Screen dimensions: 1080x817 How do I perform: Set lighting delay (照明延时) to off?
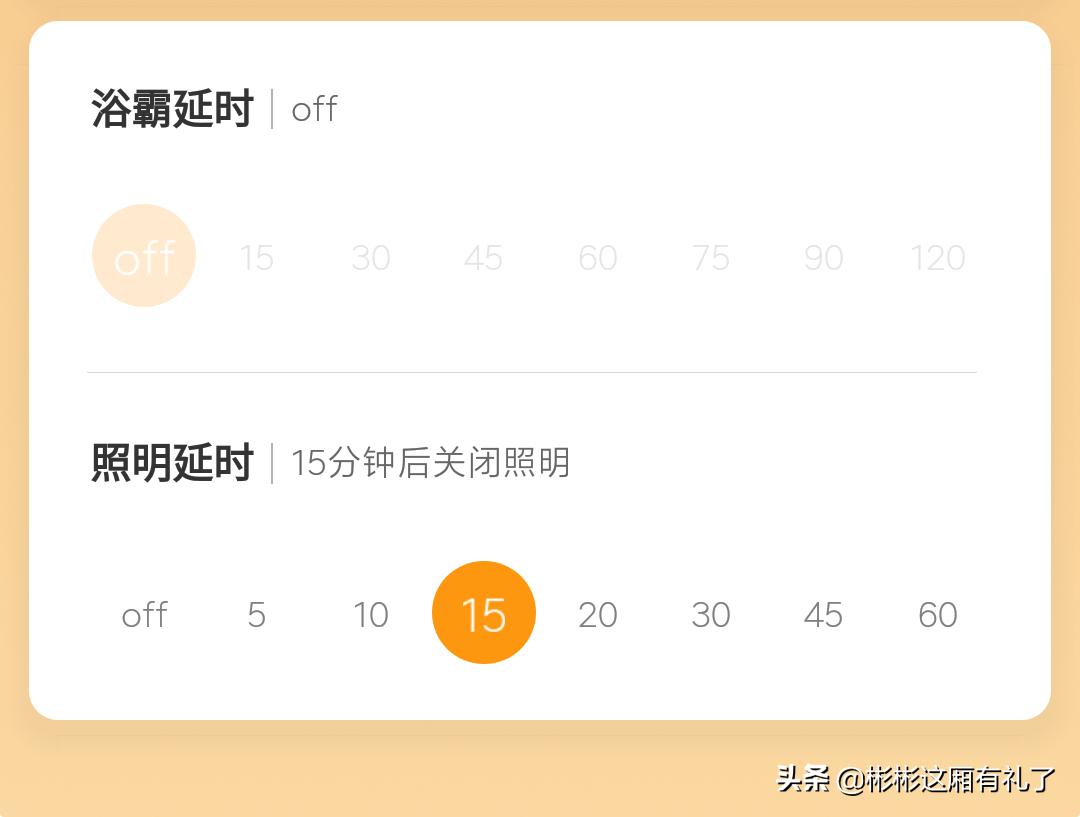144,614
